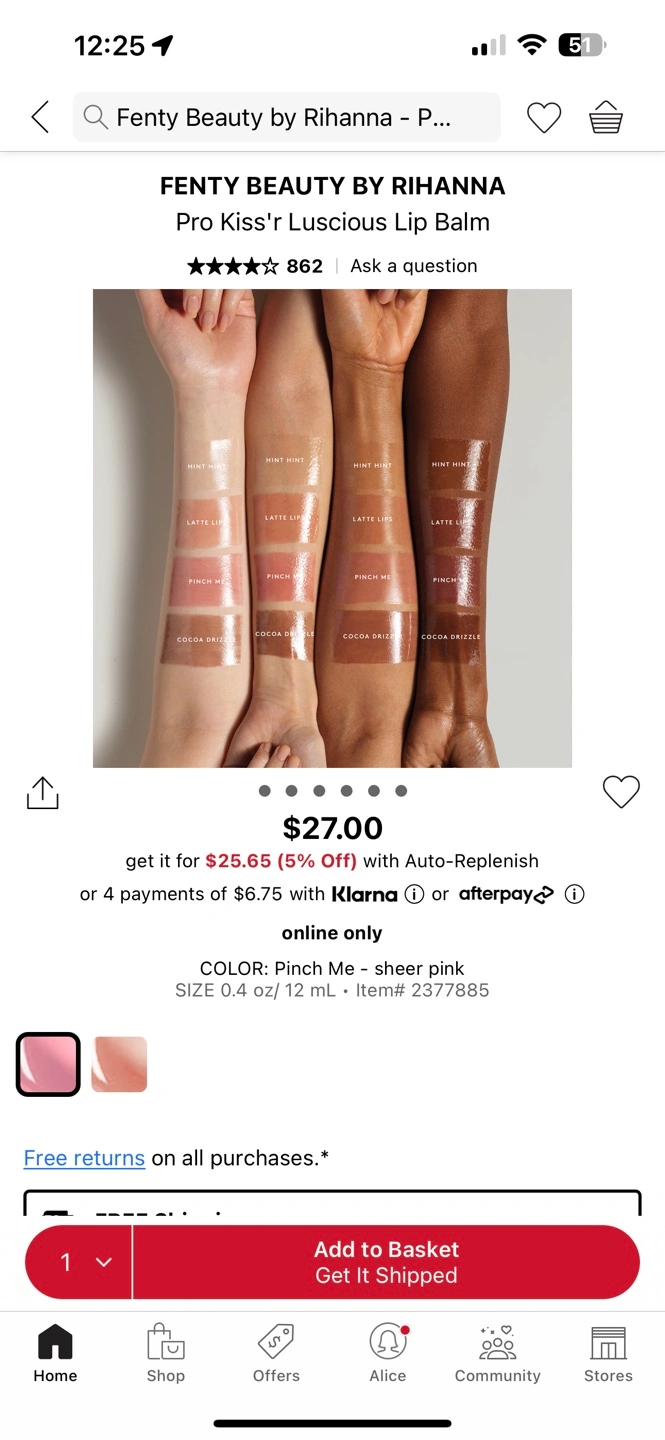665x1440 pixels.
Task: Switch to the Community tab
Action: pyautogui.click(x=498, y=1354)
